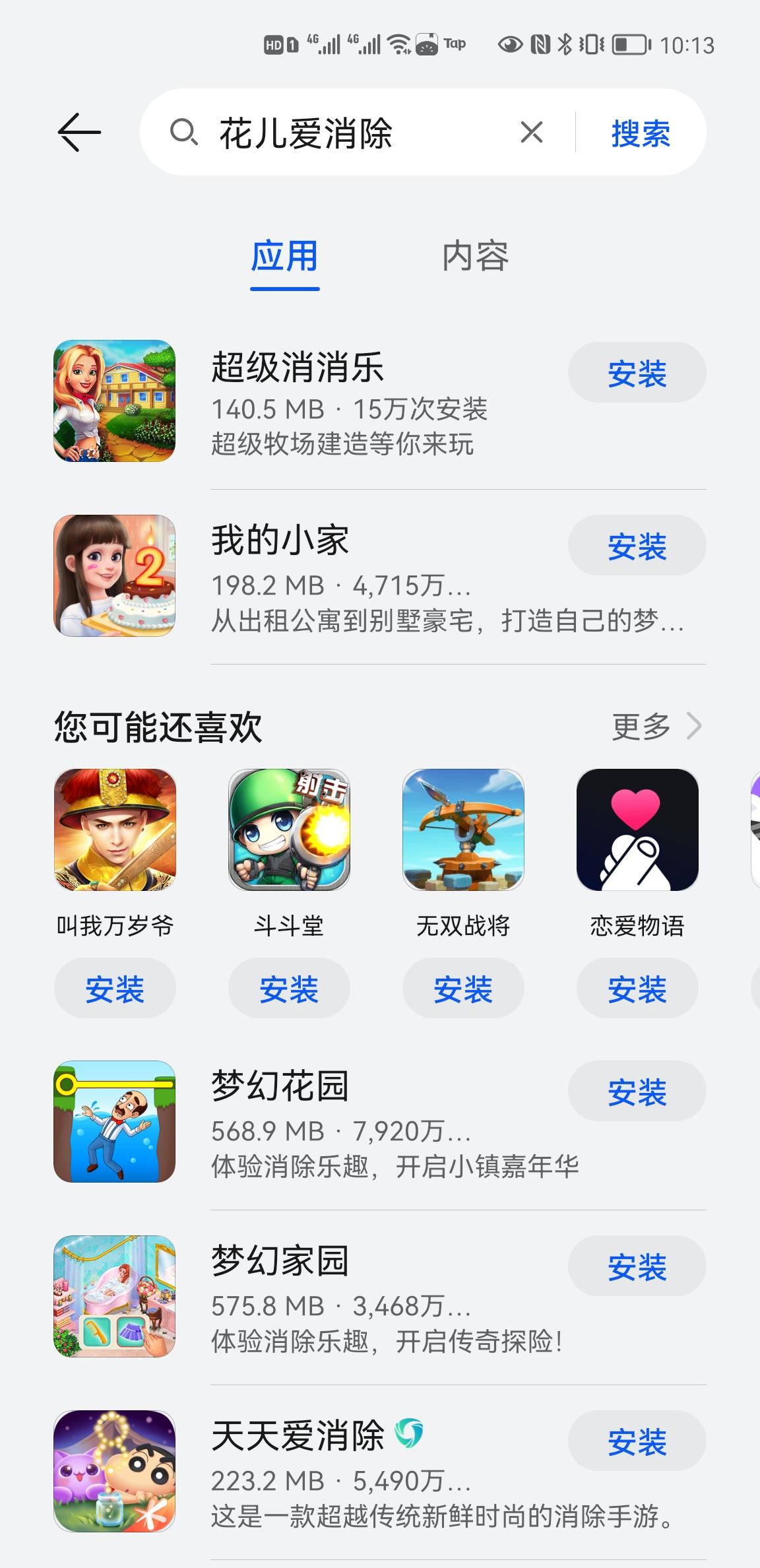This screenshot has width=760, height=1568.
Task: Select the 应用 tab
Action: [284, 257]
